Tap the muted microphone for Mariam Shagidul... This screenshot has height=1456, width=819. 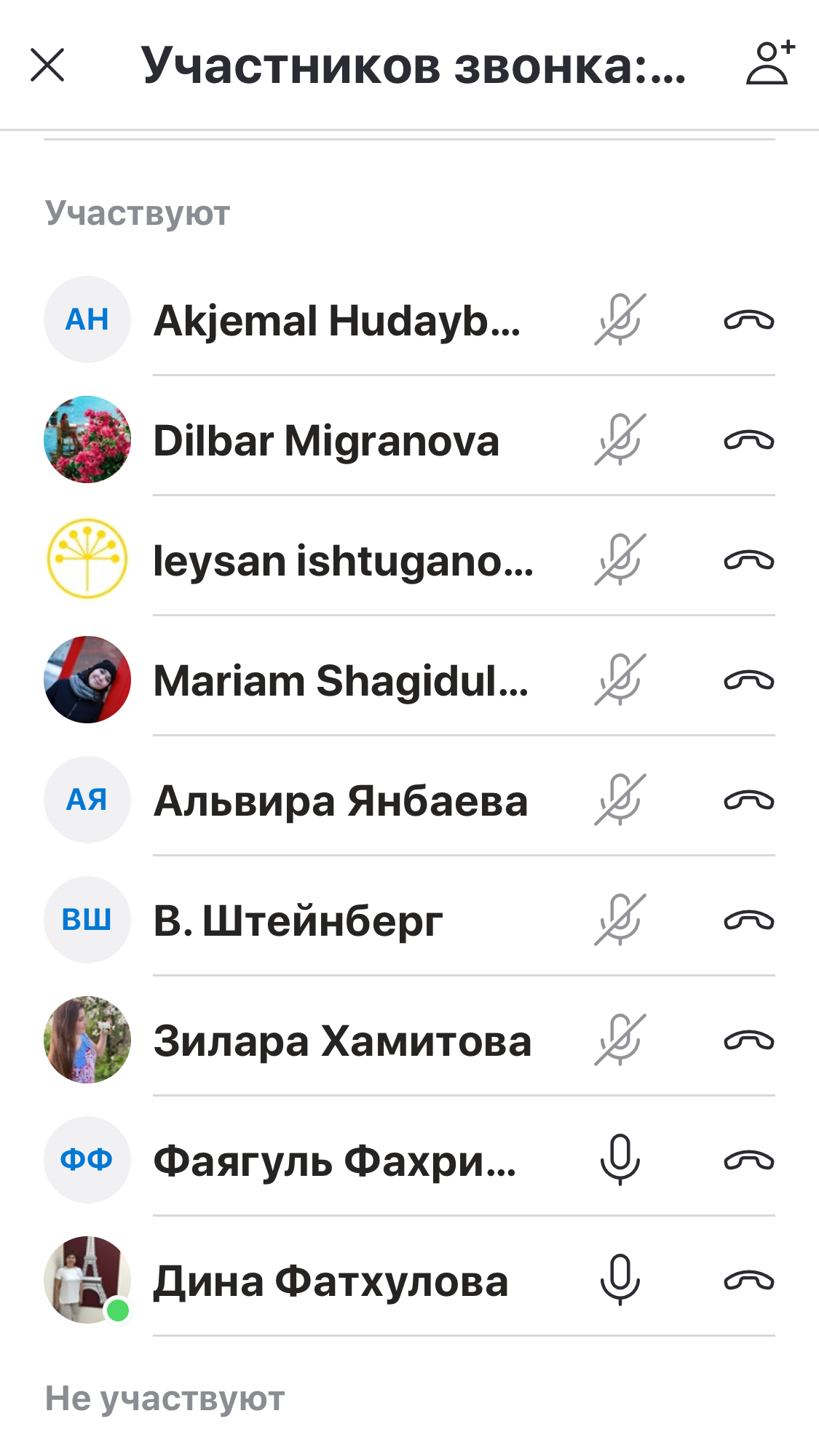(620, 680)
